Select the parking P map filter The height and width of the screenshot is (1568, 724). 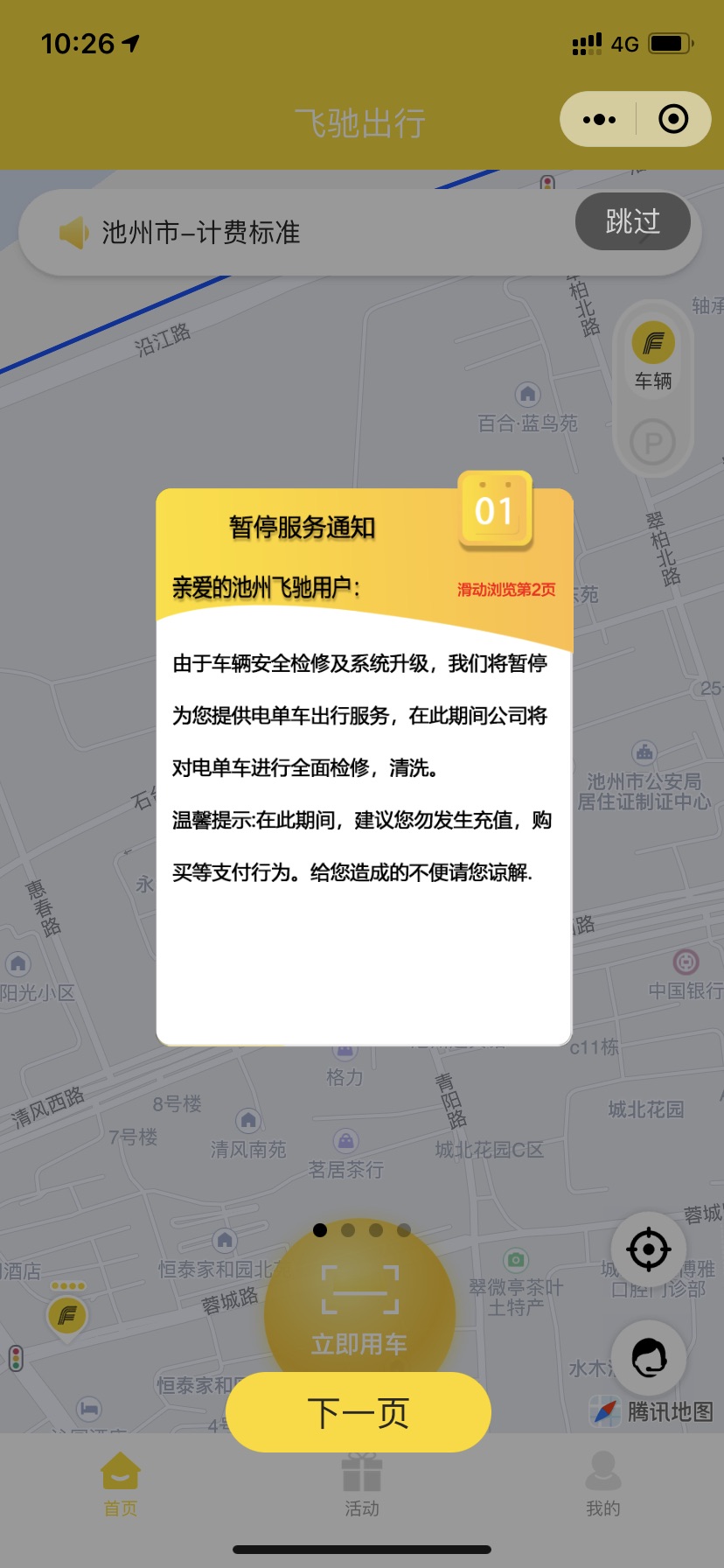[653, 444]
